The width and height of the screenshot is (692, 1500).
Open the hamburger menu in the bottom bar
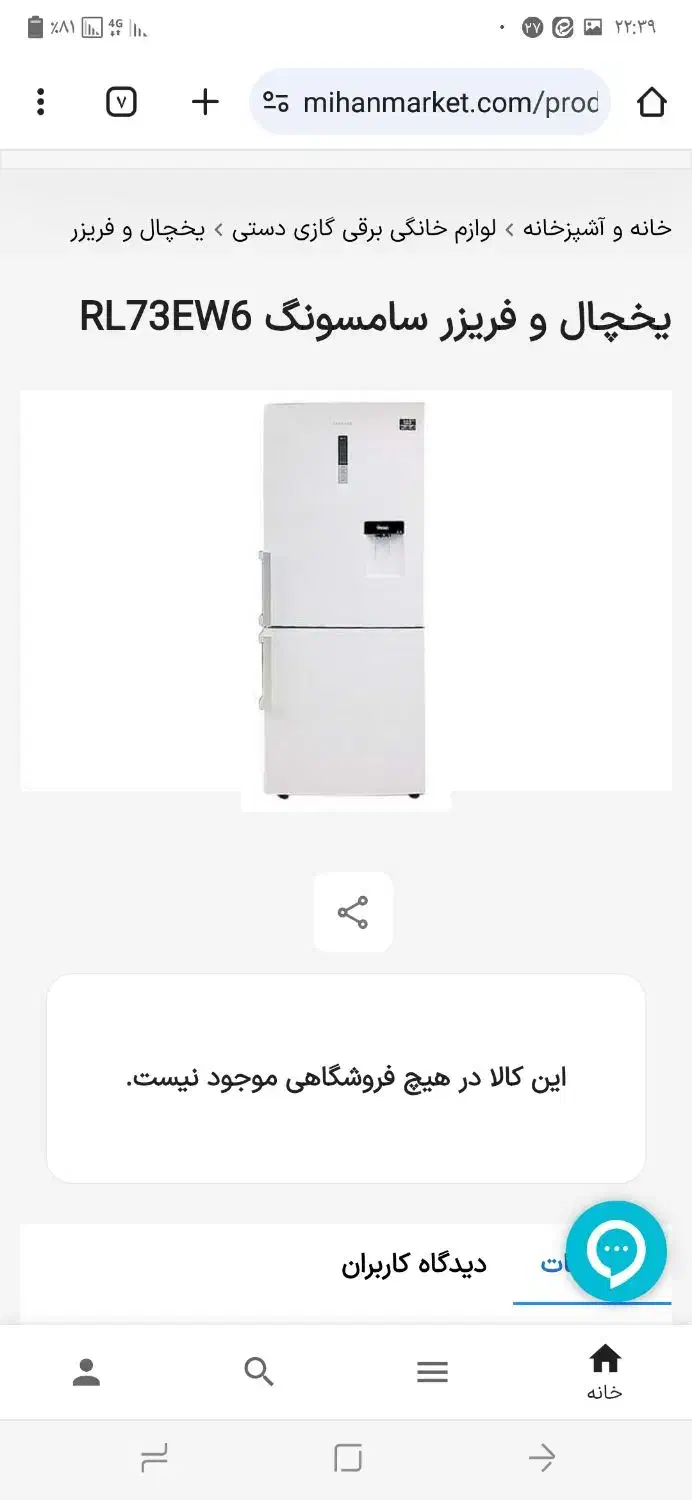(432, 1372)
